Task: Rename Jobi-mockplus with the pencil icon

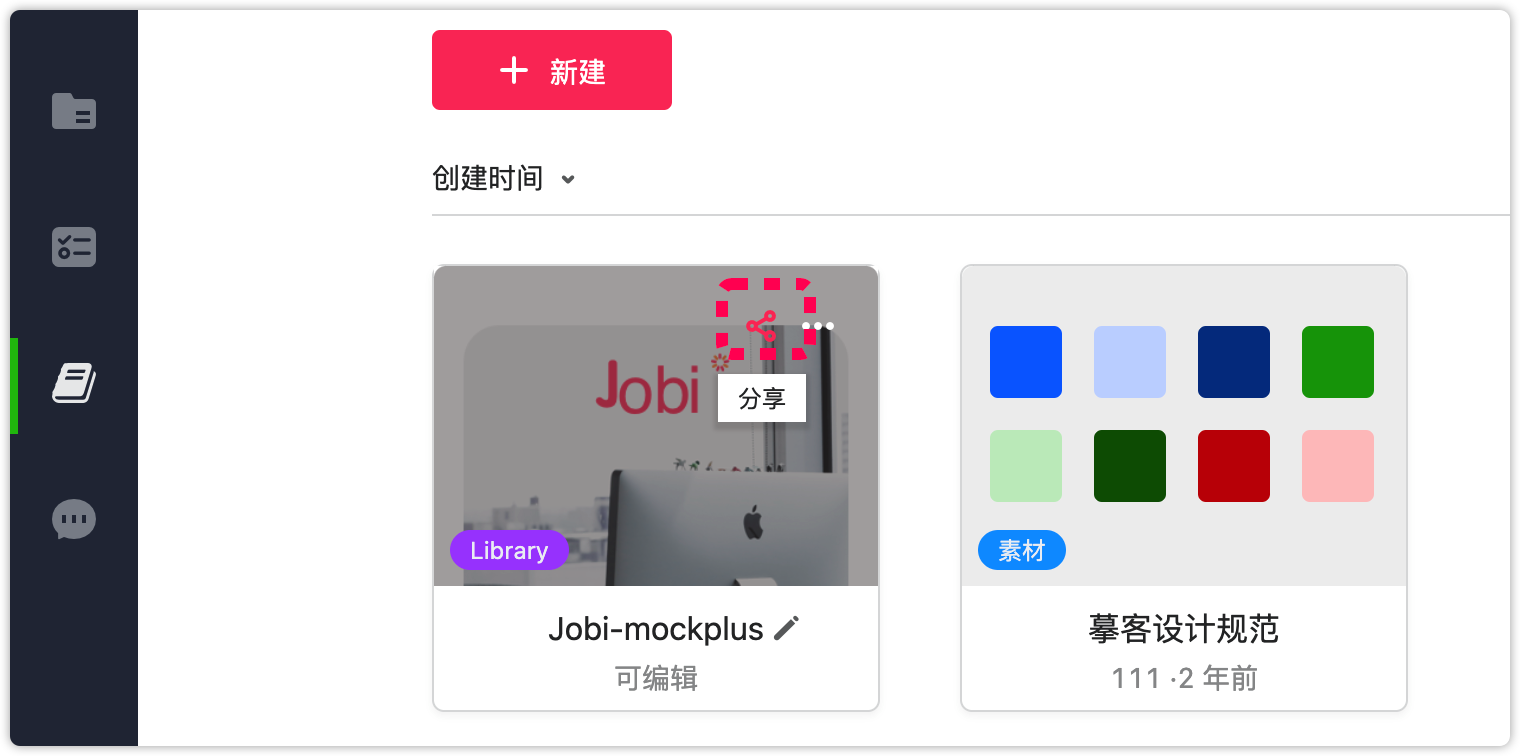Action: pos(788,628)
